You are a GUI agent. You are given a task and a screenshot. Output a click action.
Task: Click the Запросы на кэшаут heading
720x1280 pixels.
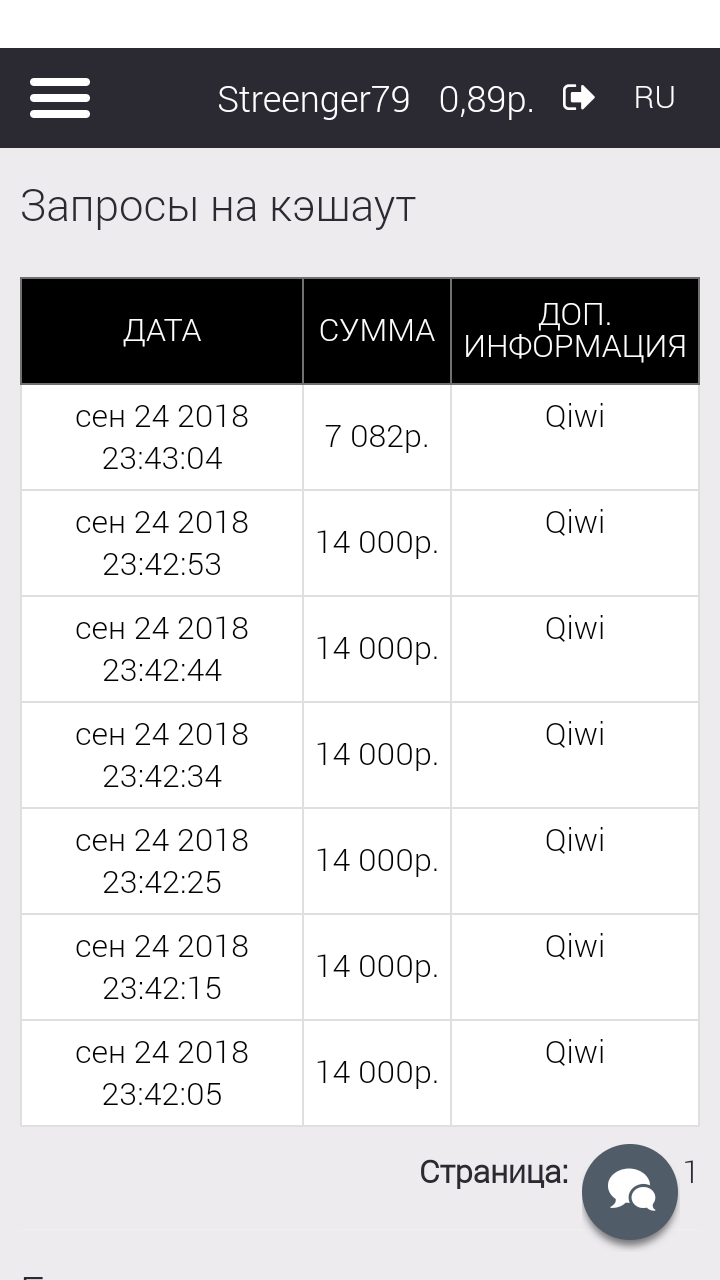click(220, 207)
